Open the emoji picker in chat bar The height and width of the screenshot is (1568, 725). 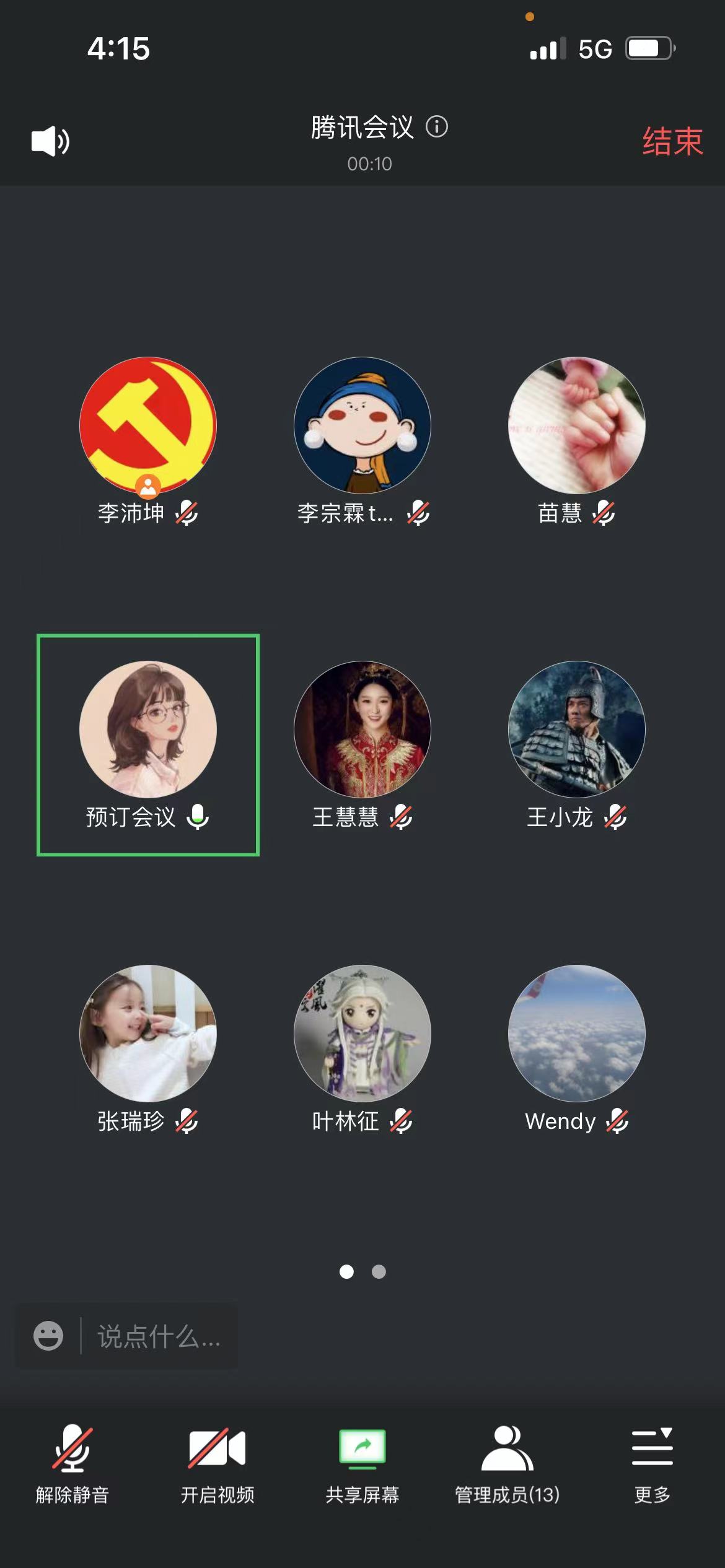(x=48, y=1335)
